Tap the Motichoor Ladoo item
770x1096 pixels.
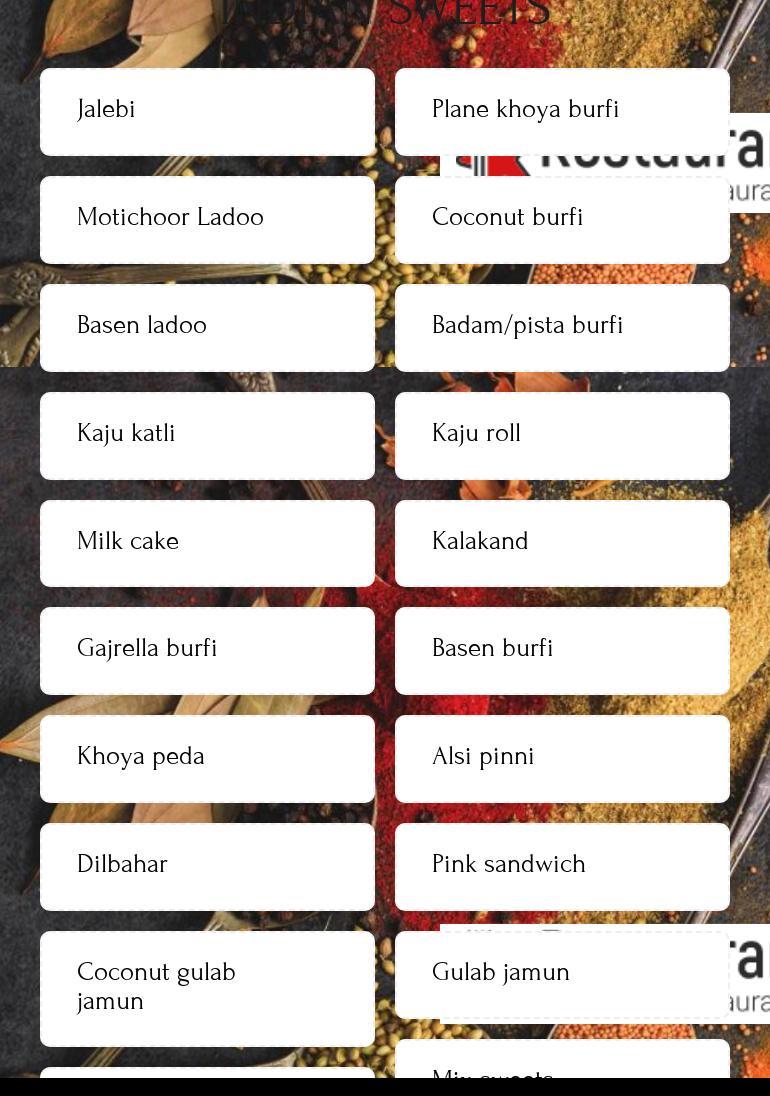click(x=207, y=219)
